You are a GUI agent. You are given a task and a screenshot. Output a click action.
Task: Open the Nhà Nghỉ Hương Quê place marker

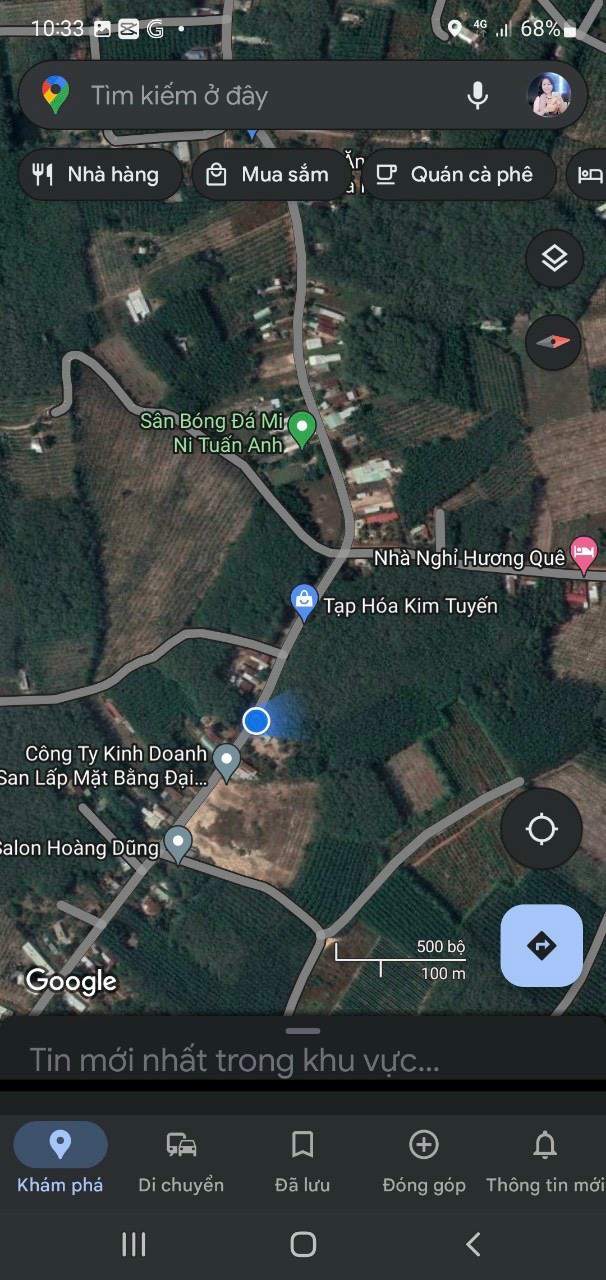pos(584,553)
